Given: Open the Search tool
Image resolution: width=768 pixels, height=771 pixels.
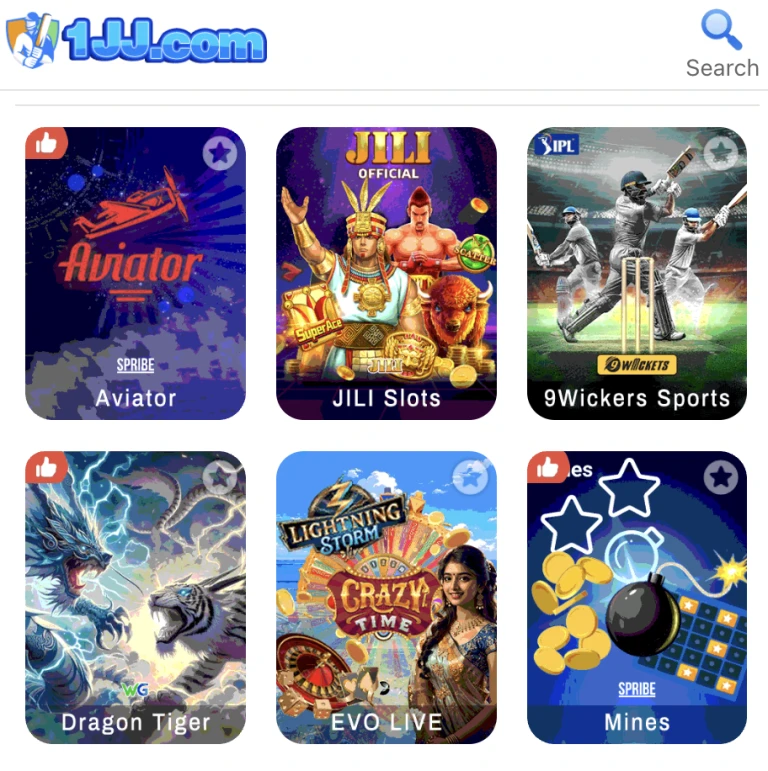Looking at the screenshot, I should 721,43.
